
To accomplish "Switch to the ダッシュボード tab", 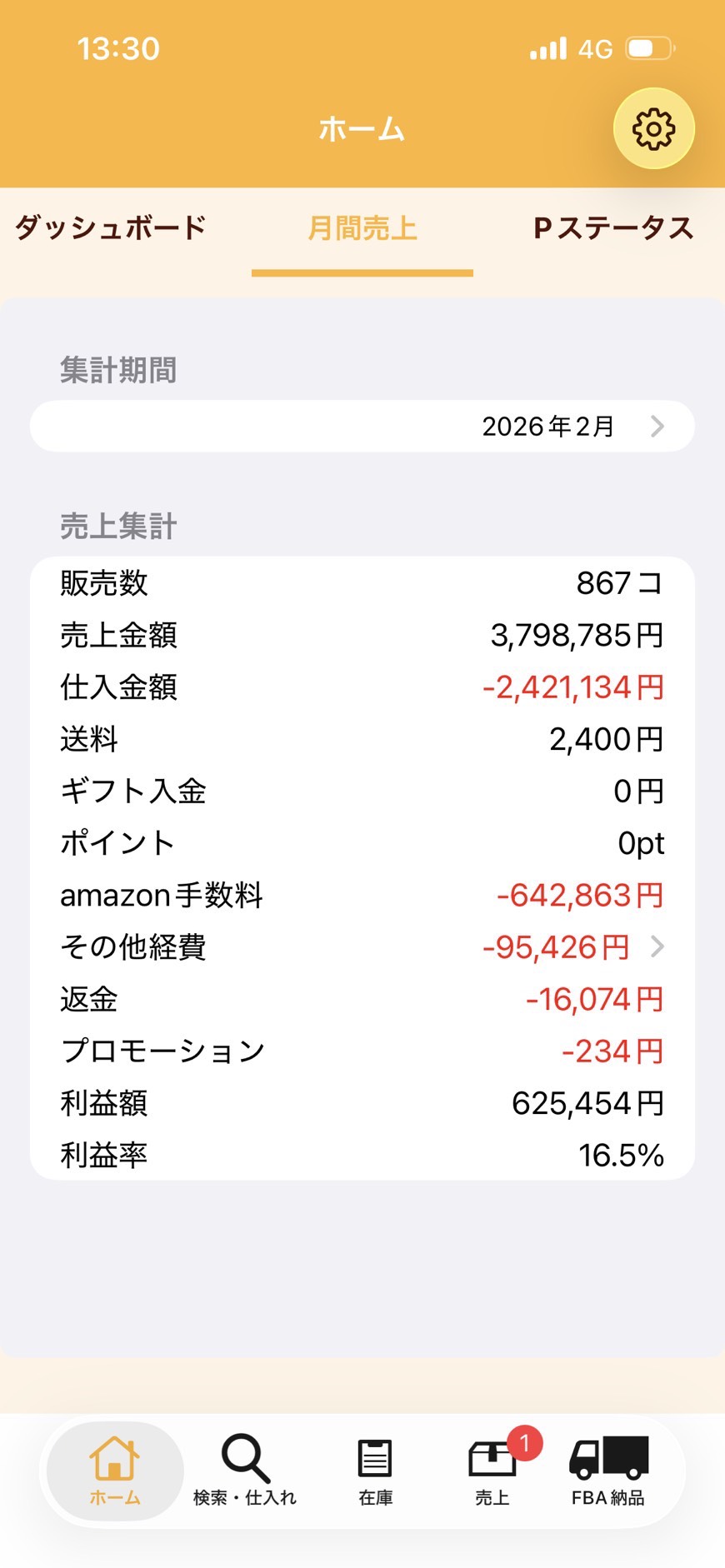I will click(110, 228).
